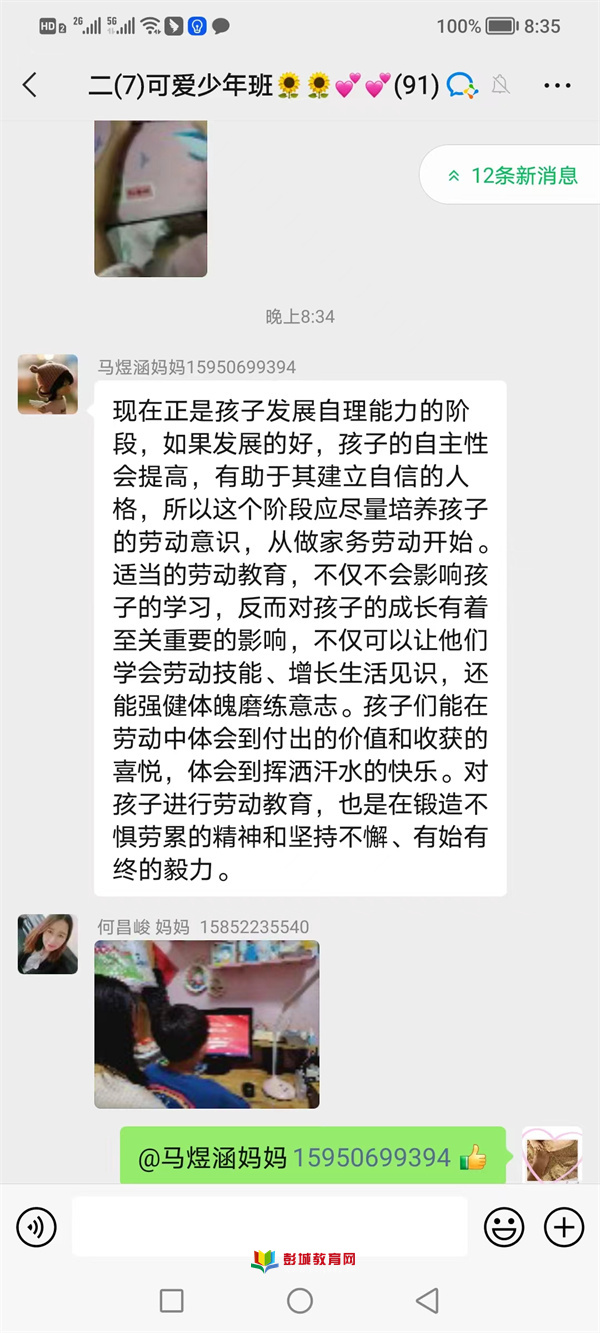Jump to the 12条新消息 unread messages
The height and width of the screenshot is (1333, 600).
tap(512, 176)
